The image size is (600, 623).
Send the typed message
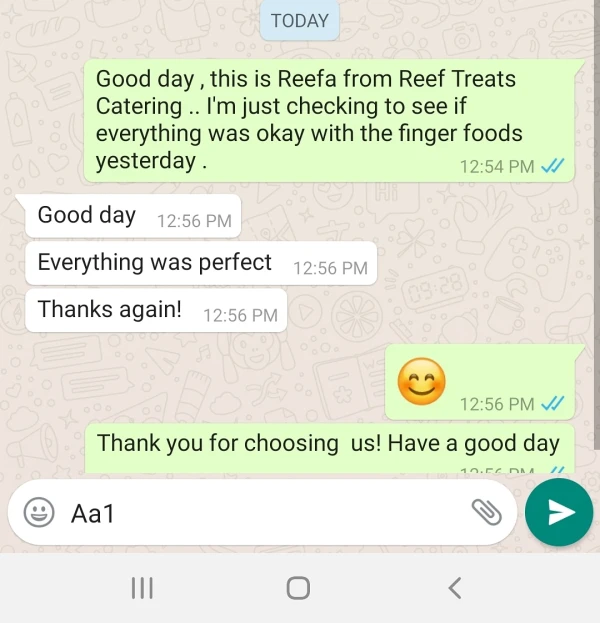pos(559,512)
